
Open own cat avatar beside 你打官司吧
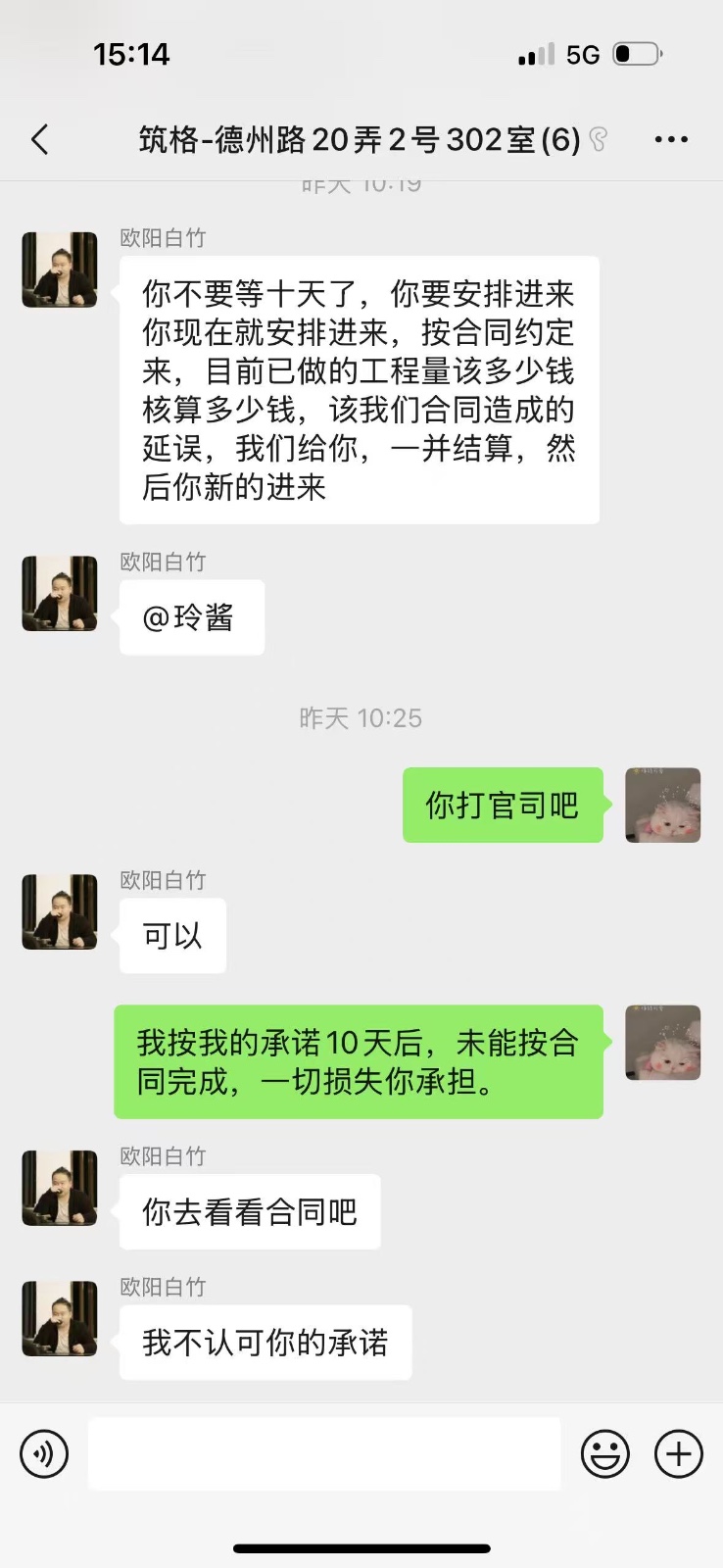point(663,805)
